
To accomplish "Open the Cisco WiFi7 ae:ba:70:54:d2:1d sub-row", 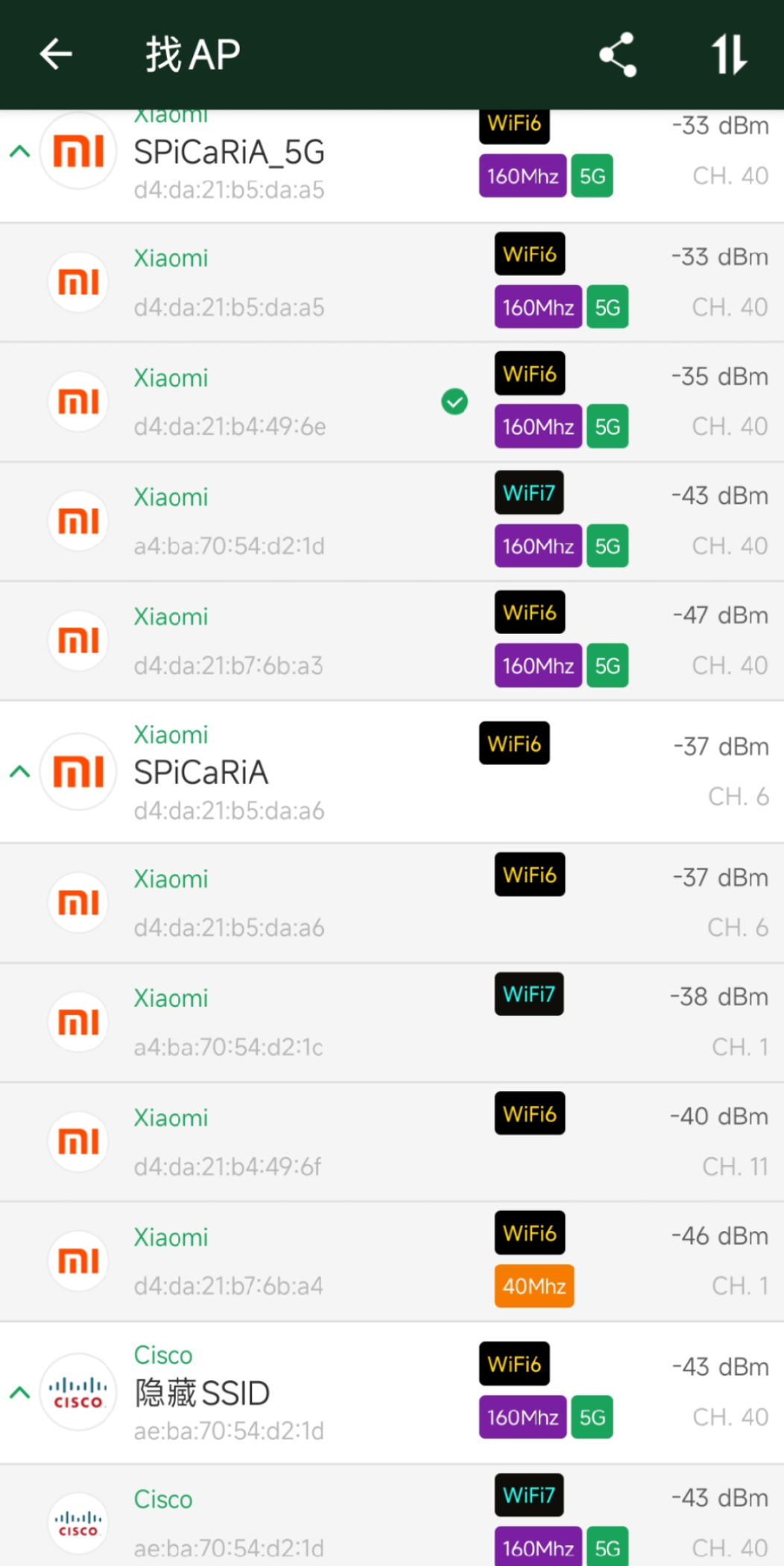I will tap(392, 1516).
